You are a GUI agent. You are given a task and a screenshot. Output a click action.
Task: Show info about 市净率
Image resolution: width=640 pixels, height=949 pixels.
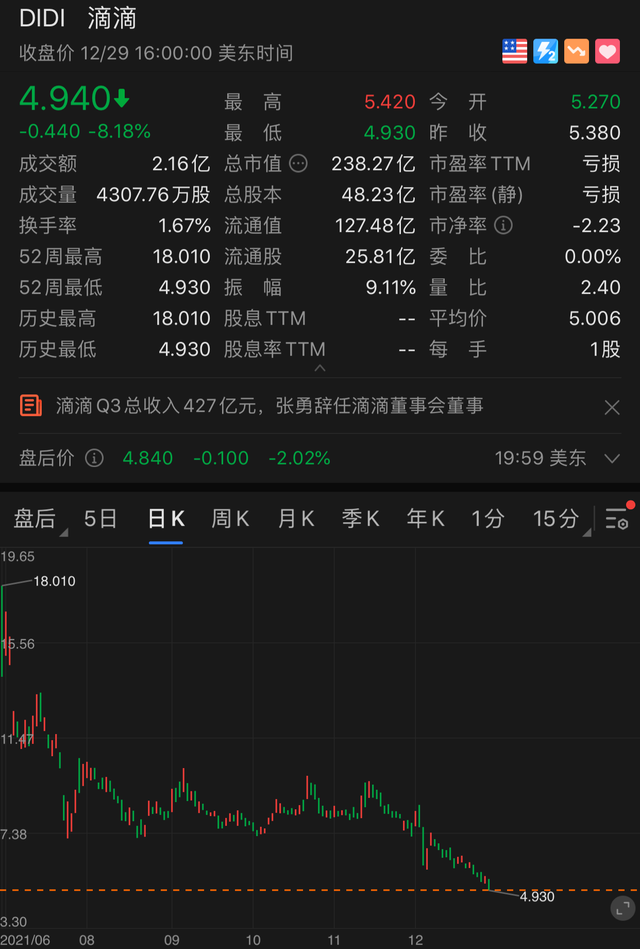[x=503, y=226]
